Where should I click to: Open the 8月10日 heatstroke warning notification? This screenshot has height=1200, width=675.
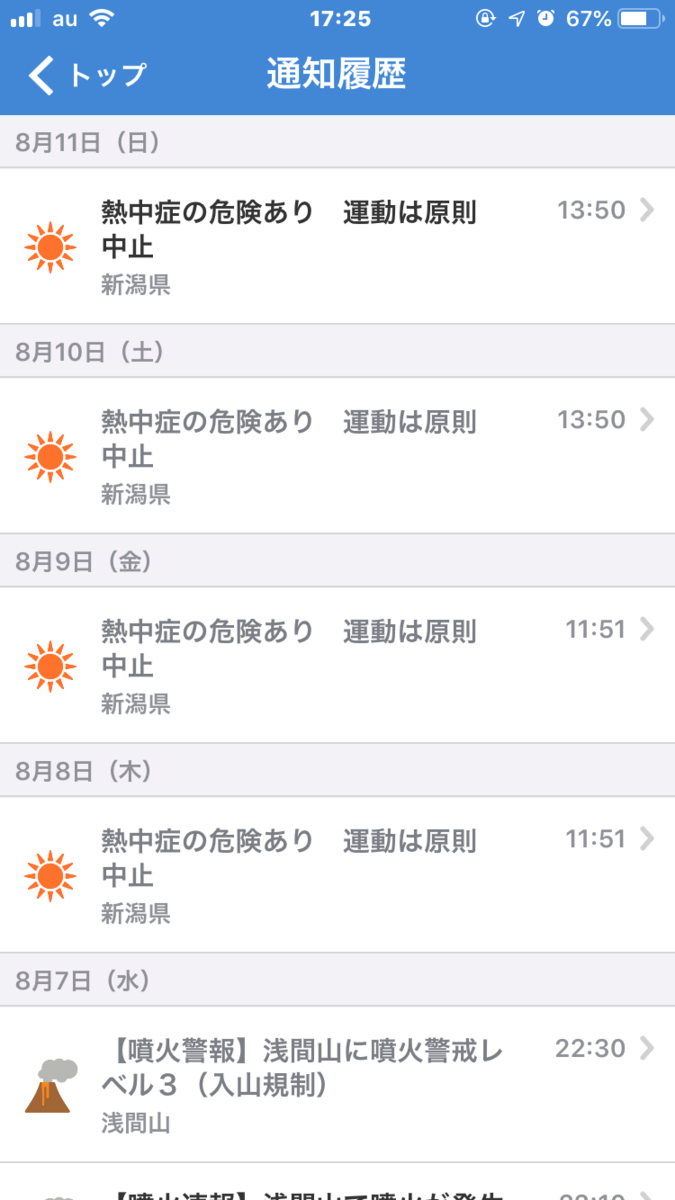pos(337,455)
